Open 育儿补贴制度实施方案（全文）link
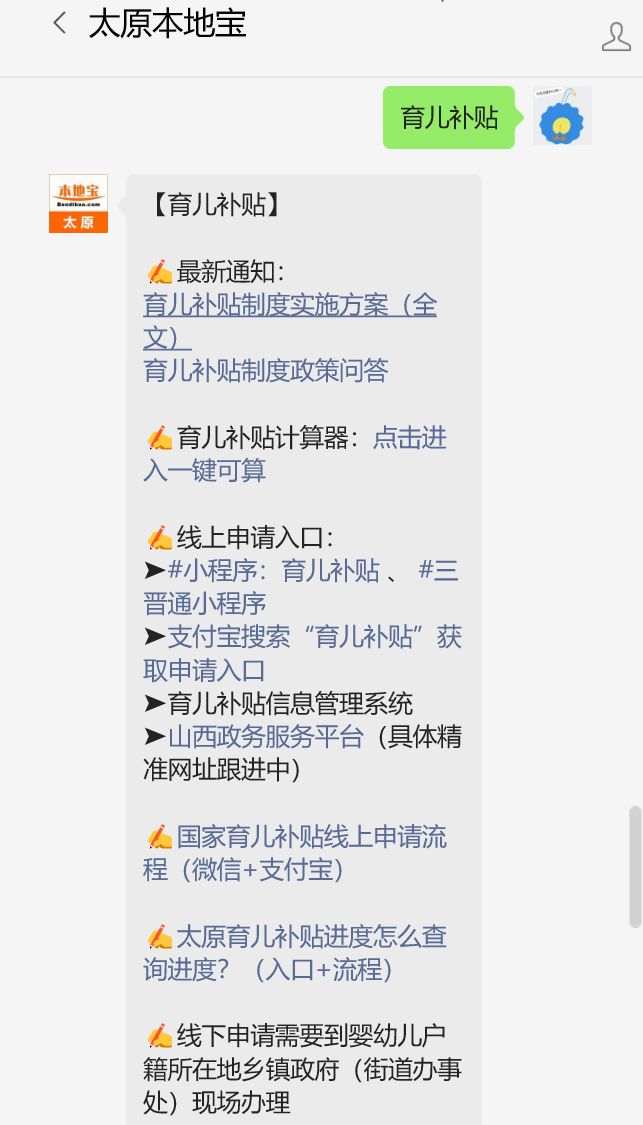This screenshot has height=1125, width=643. pyautogui.click(x=289, y=305)
